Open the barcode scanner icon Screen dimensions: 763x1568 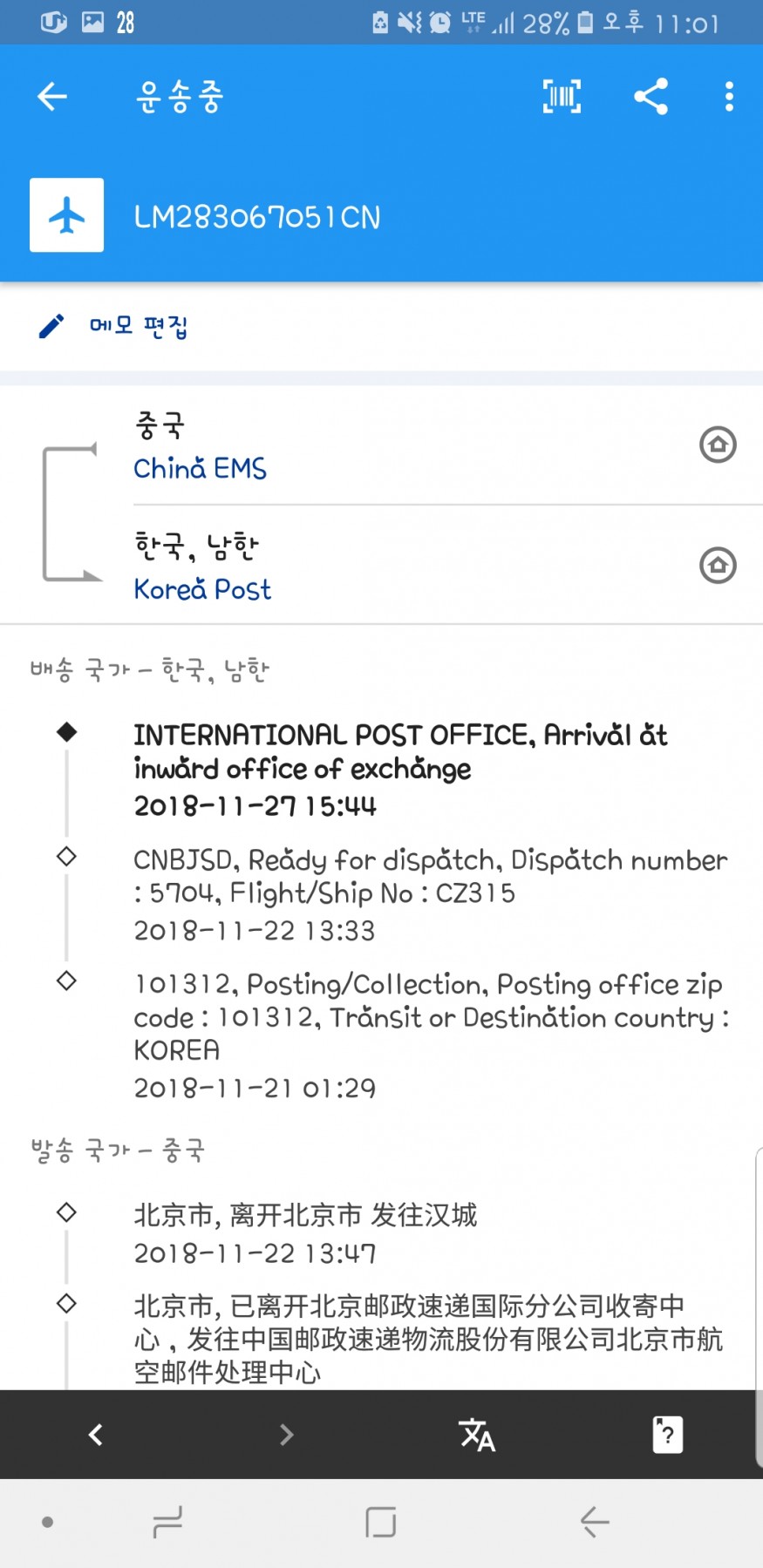pyautogui.click(x=562, y=96)
